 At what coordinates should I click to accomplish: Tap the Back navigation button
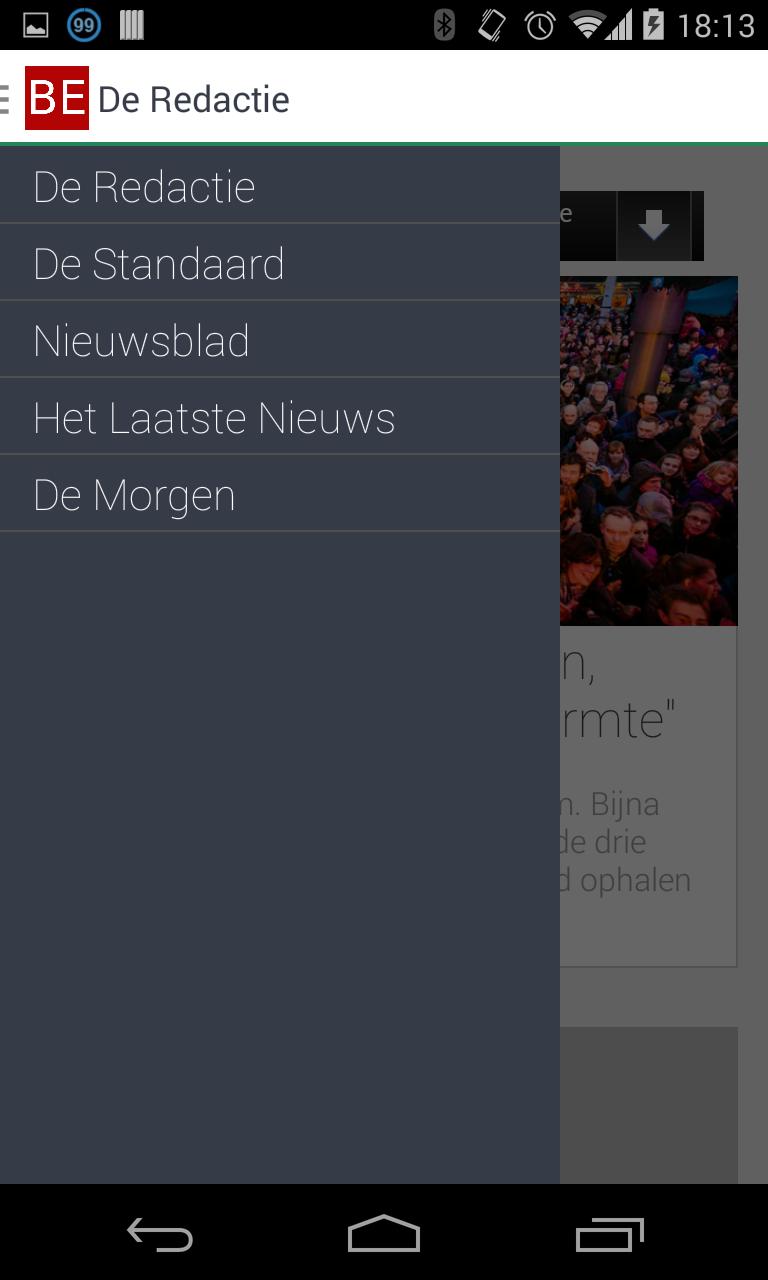[160, 1235]
